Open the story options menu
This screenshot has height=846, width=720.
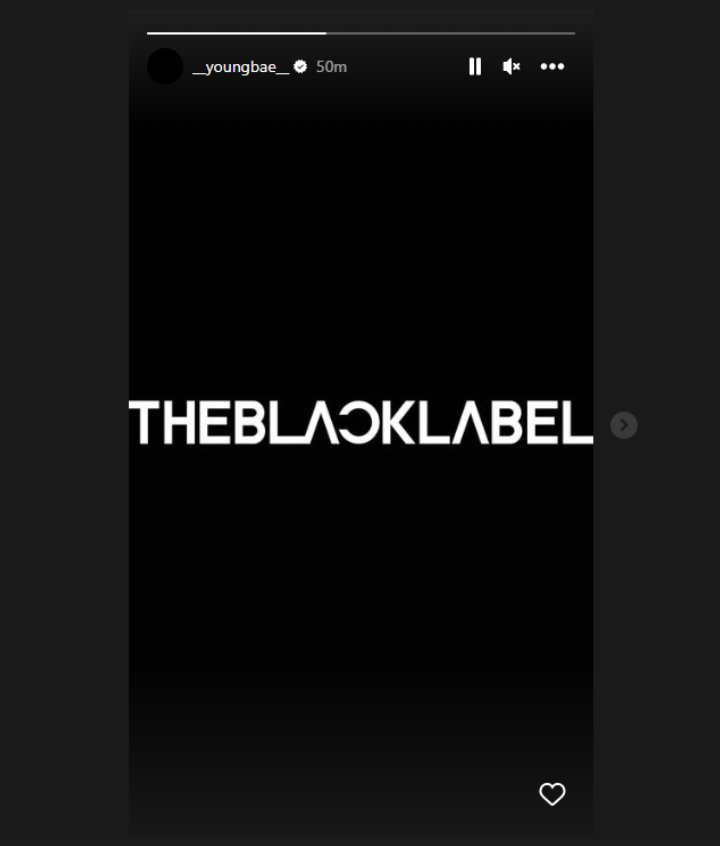coord(552,66)
